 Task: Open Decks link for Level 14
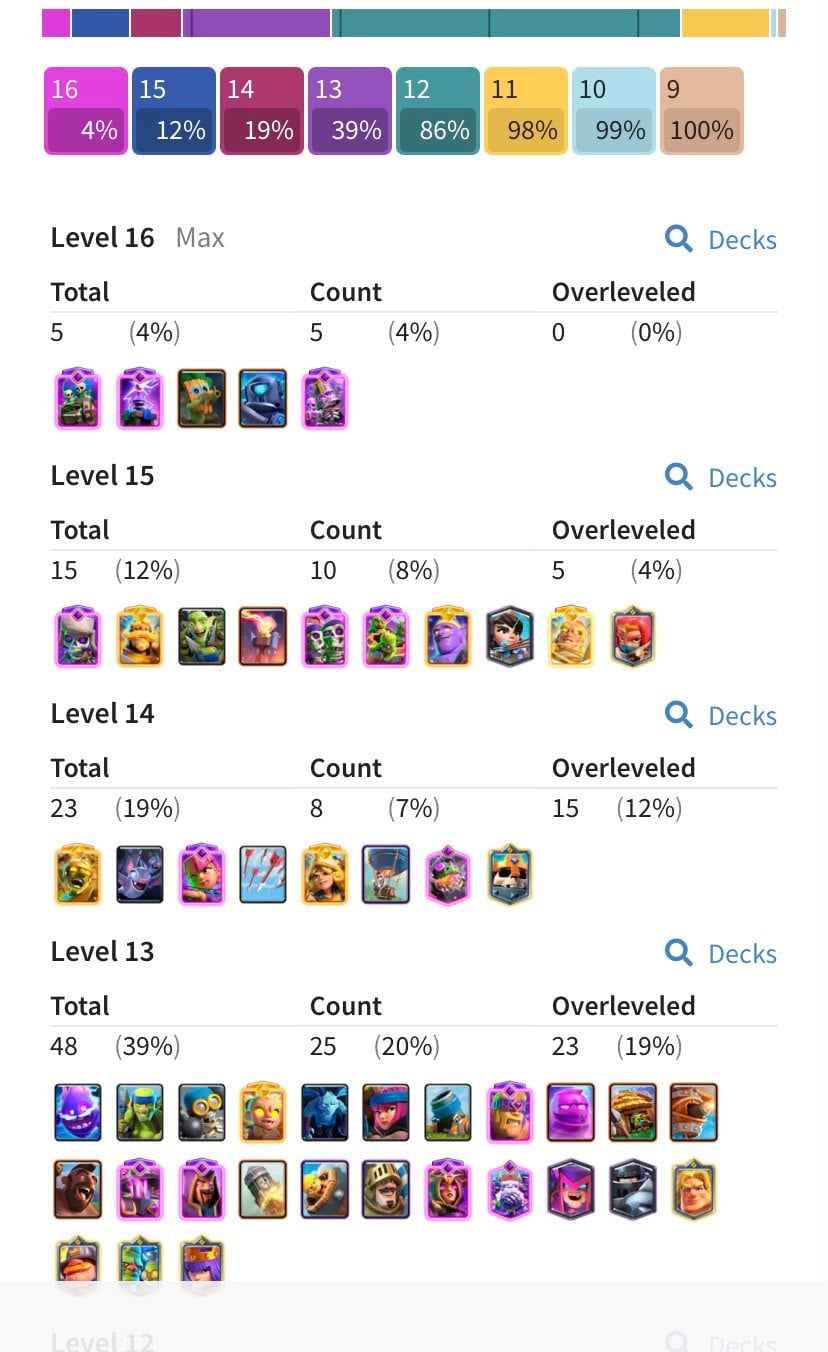coord(721,715)
